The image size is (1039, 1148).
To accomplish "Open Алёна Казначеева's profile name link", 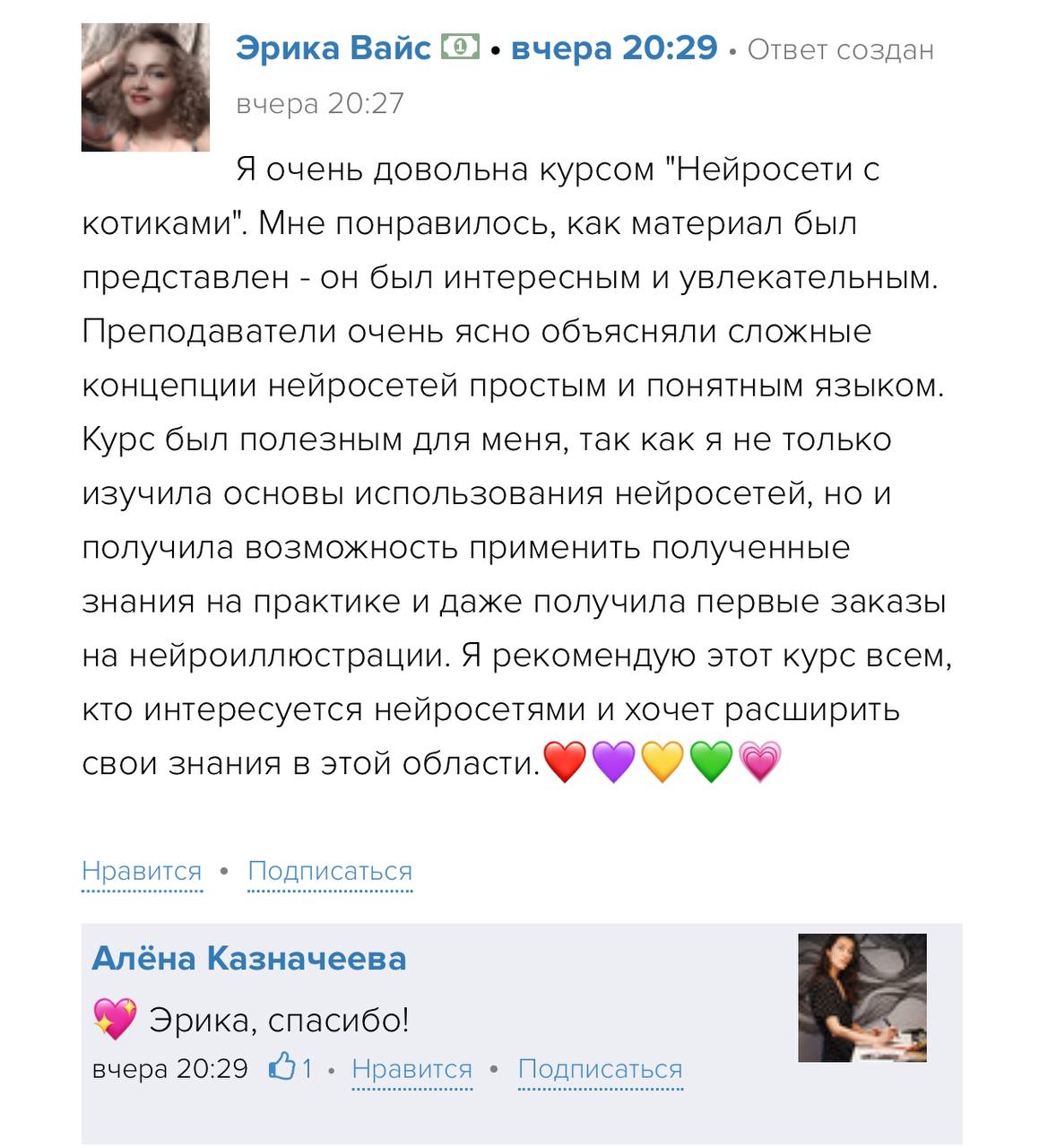I will (x=249, y=959).
